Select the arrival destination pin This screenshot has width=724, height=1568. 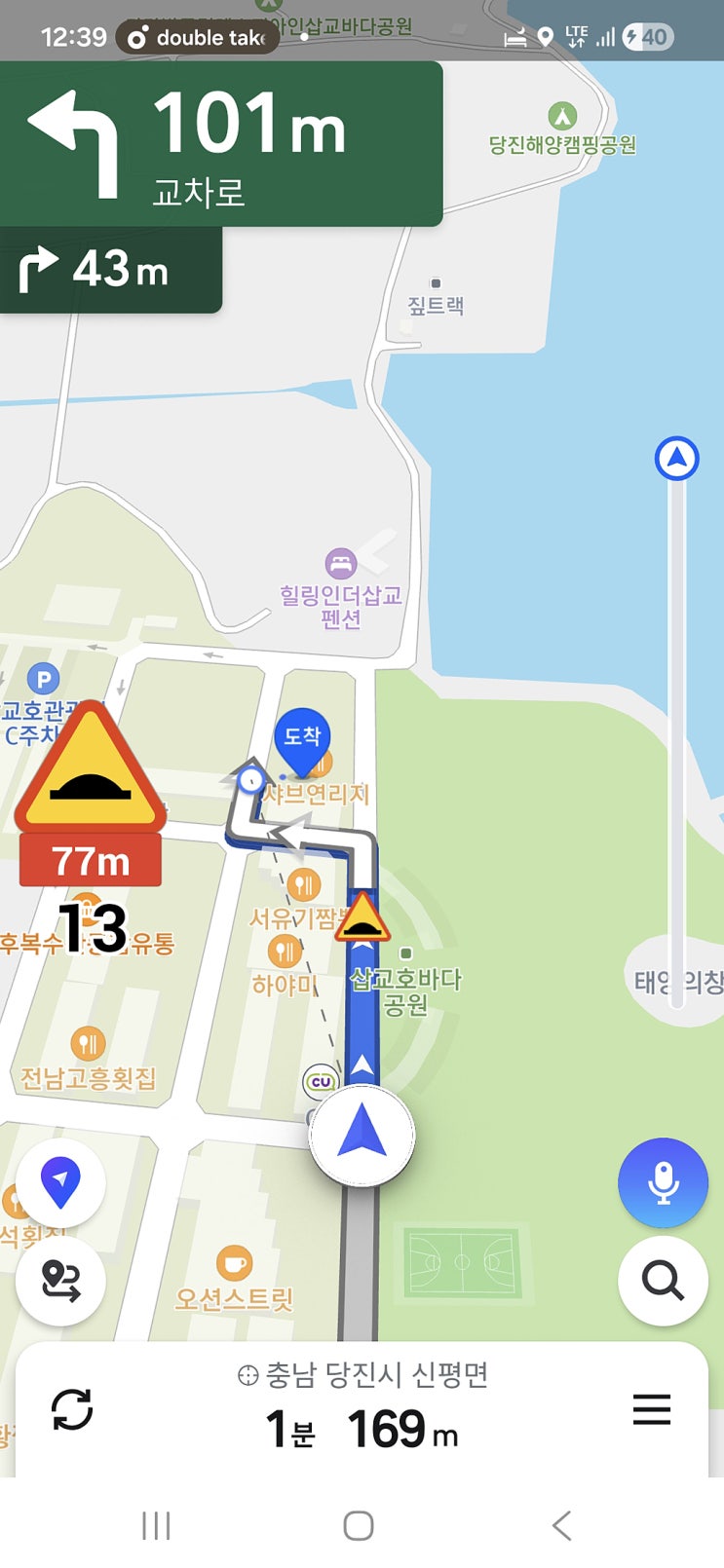click(x=302, y=738)
